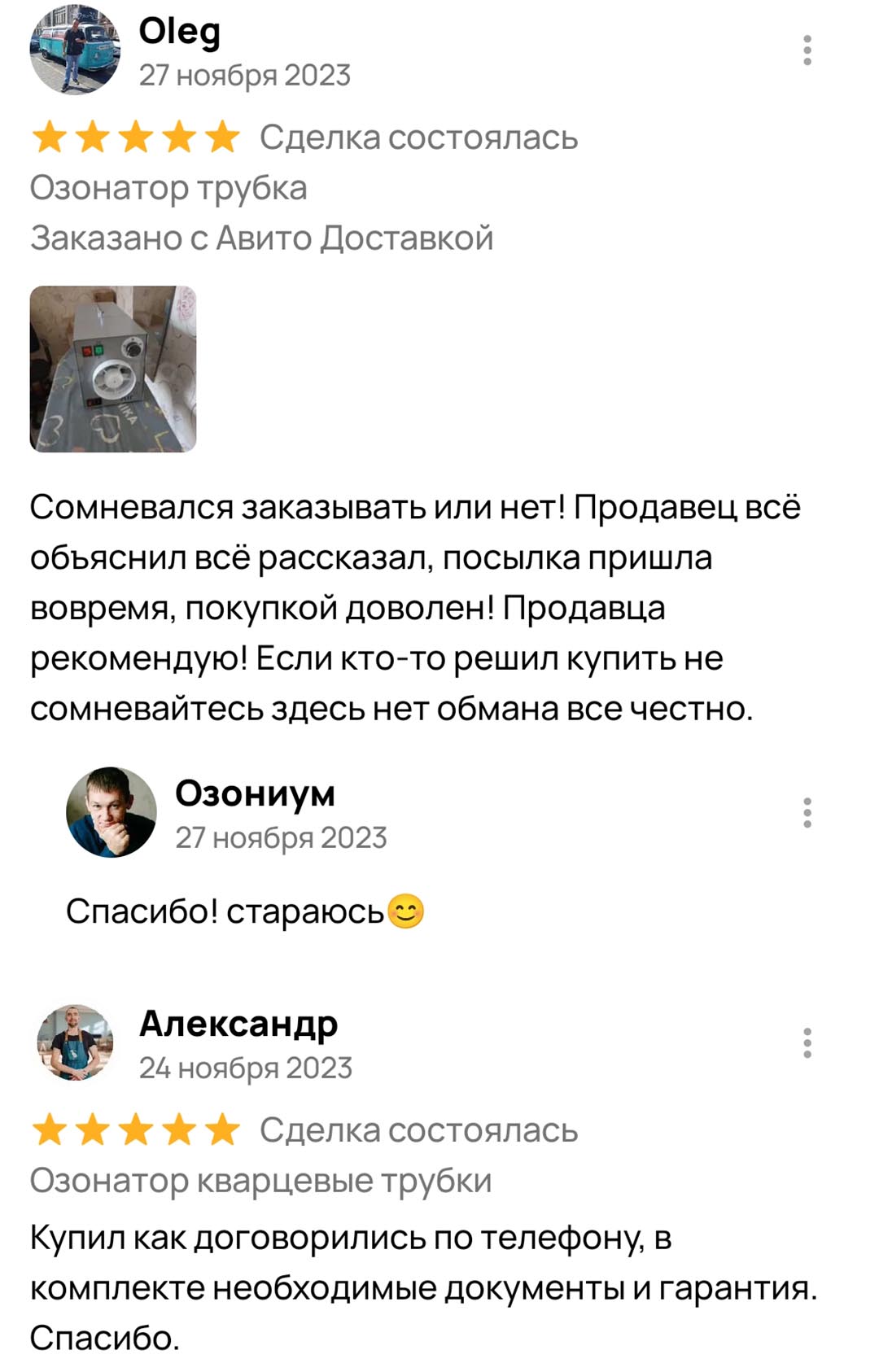Open options for Озониум's reply
The height and width of the screenshot is (1372, 879).
tap(807, 813)
